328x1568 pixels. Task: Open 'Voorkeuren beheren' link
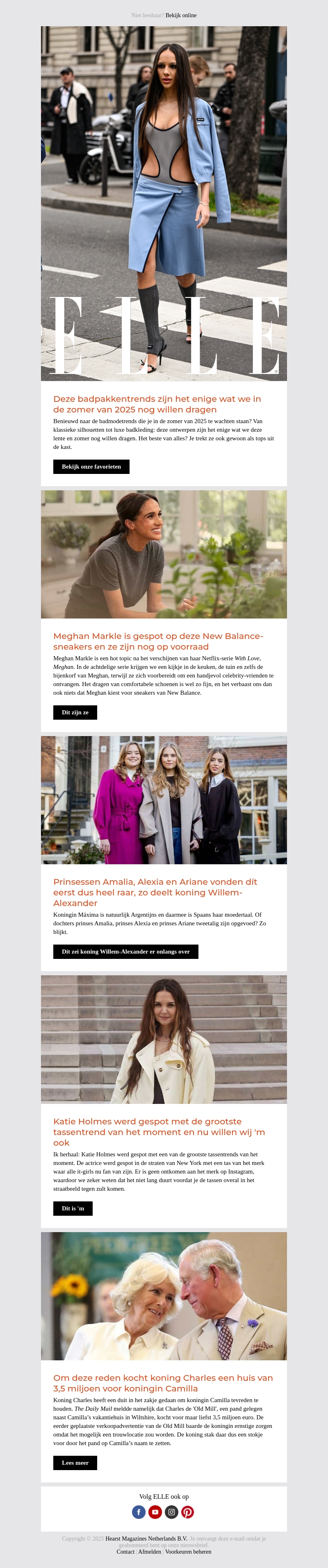188,1552
